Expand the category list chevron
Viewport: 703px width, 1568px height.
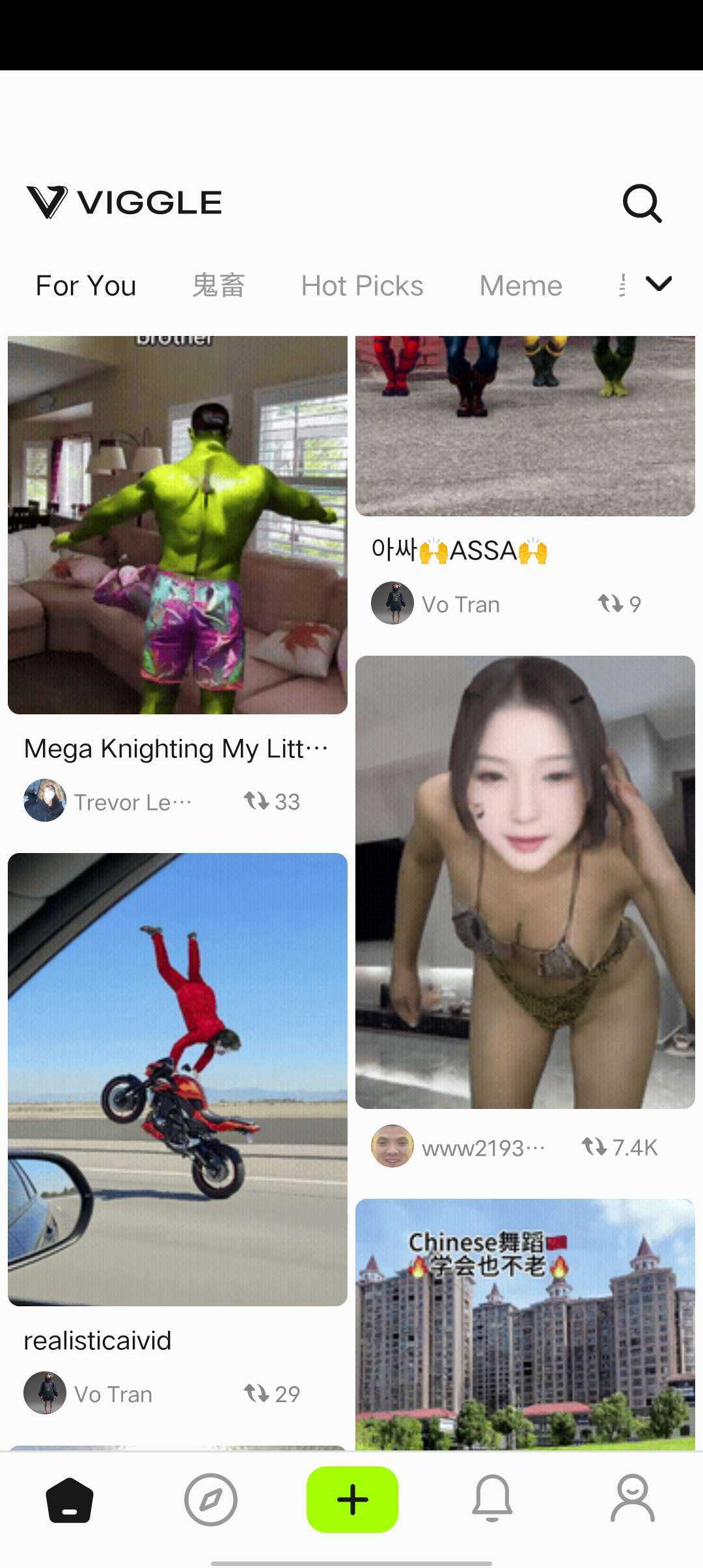658,284
